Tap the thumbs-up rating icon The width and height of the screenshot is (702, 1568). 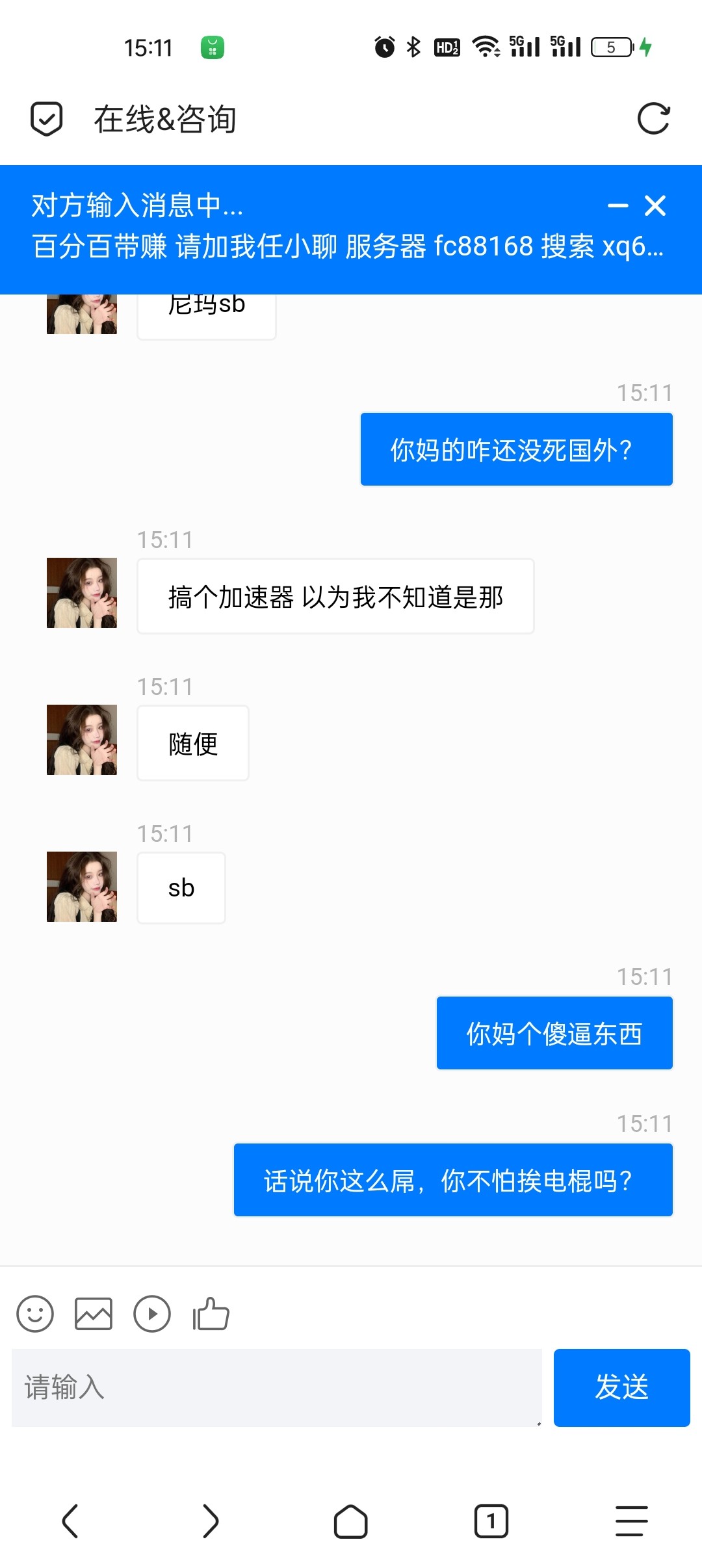tap(211, 1314)
